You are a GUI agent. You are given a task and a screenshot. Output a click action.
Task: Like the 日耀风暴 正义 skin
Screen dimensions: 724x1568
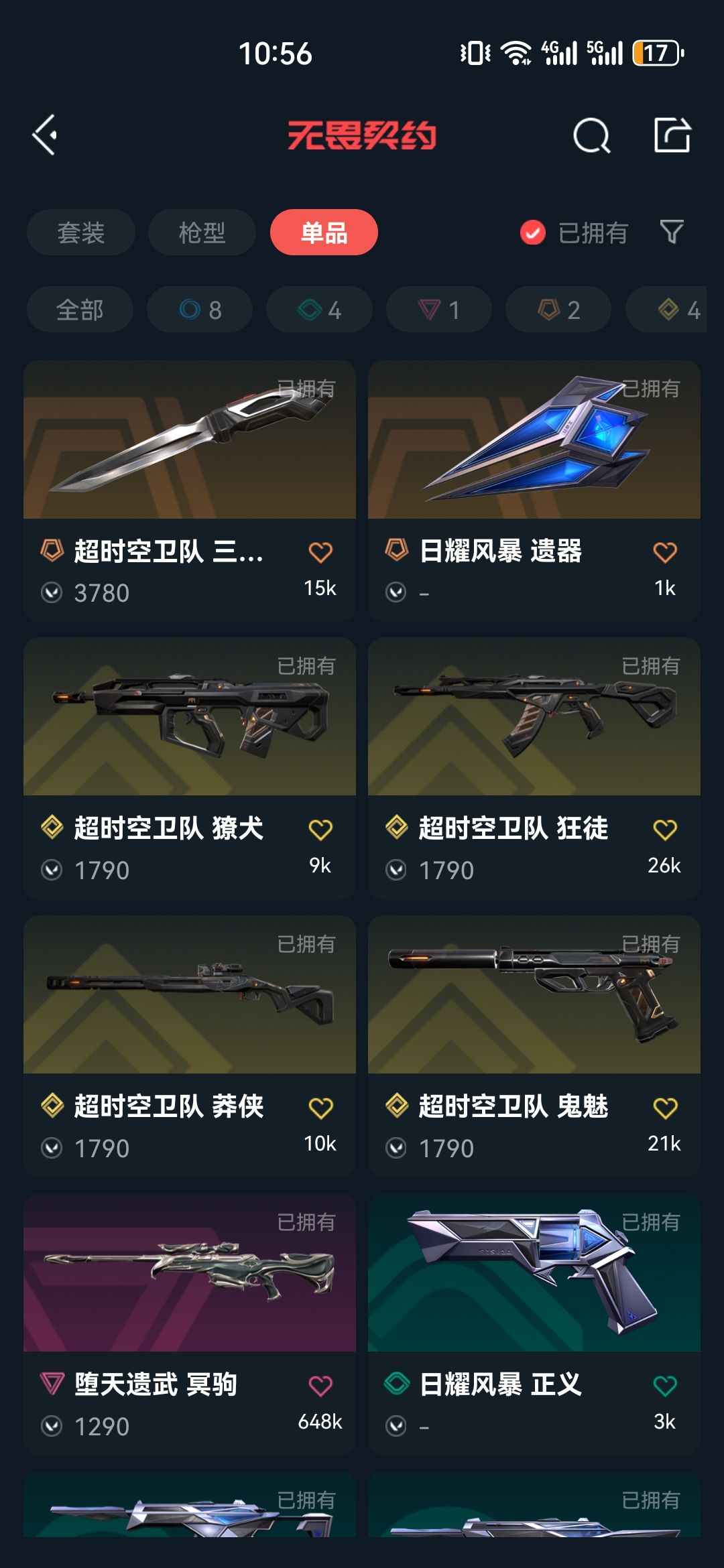click(664, 1385)
